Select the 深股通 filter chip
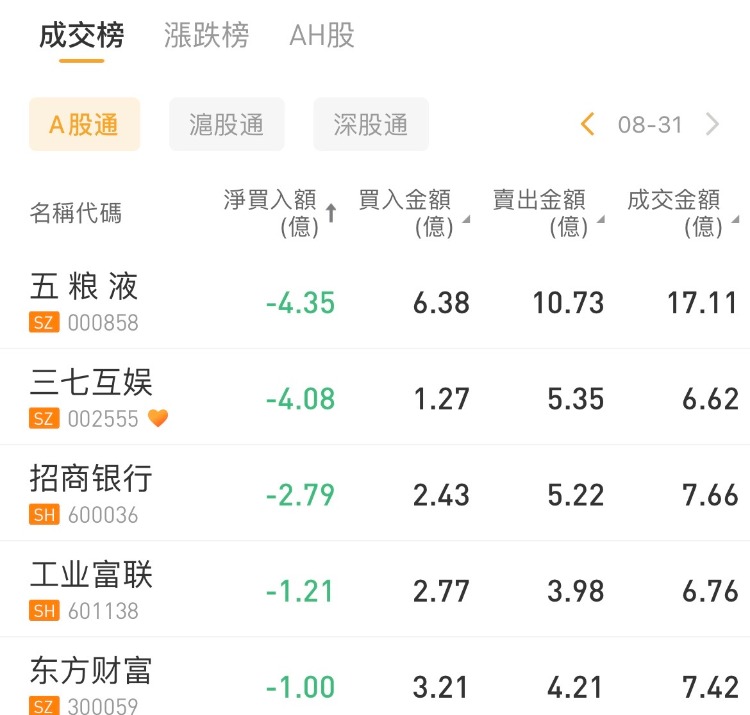Image resolution: width=750 pixels, height=715 pixels. tap(371, 125)
